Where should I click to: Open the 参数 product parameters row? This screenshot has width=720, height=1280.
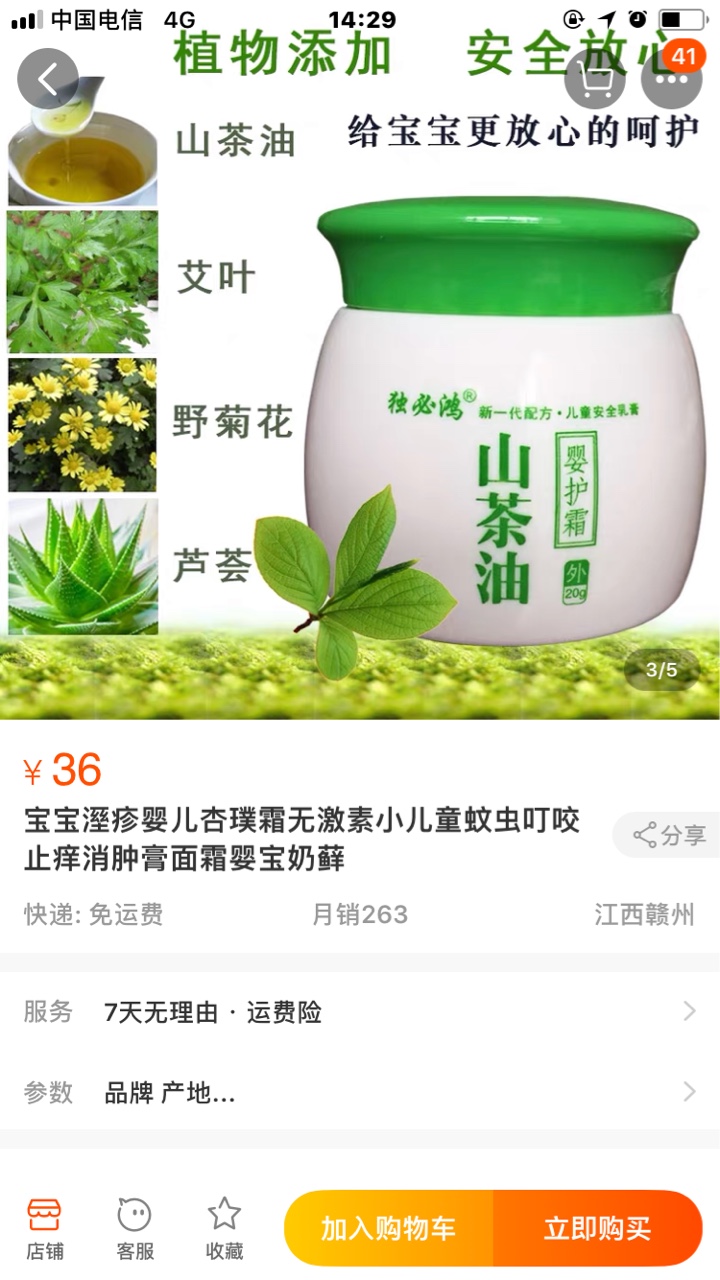(x=360, y=1092)
